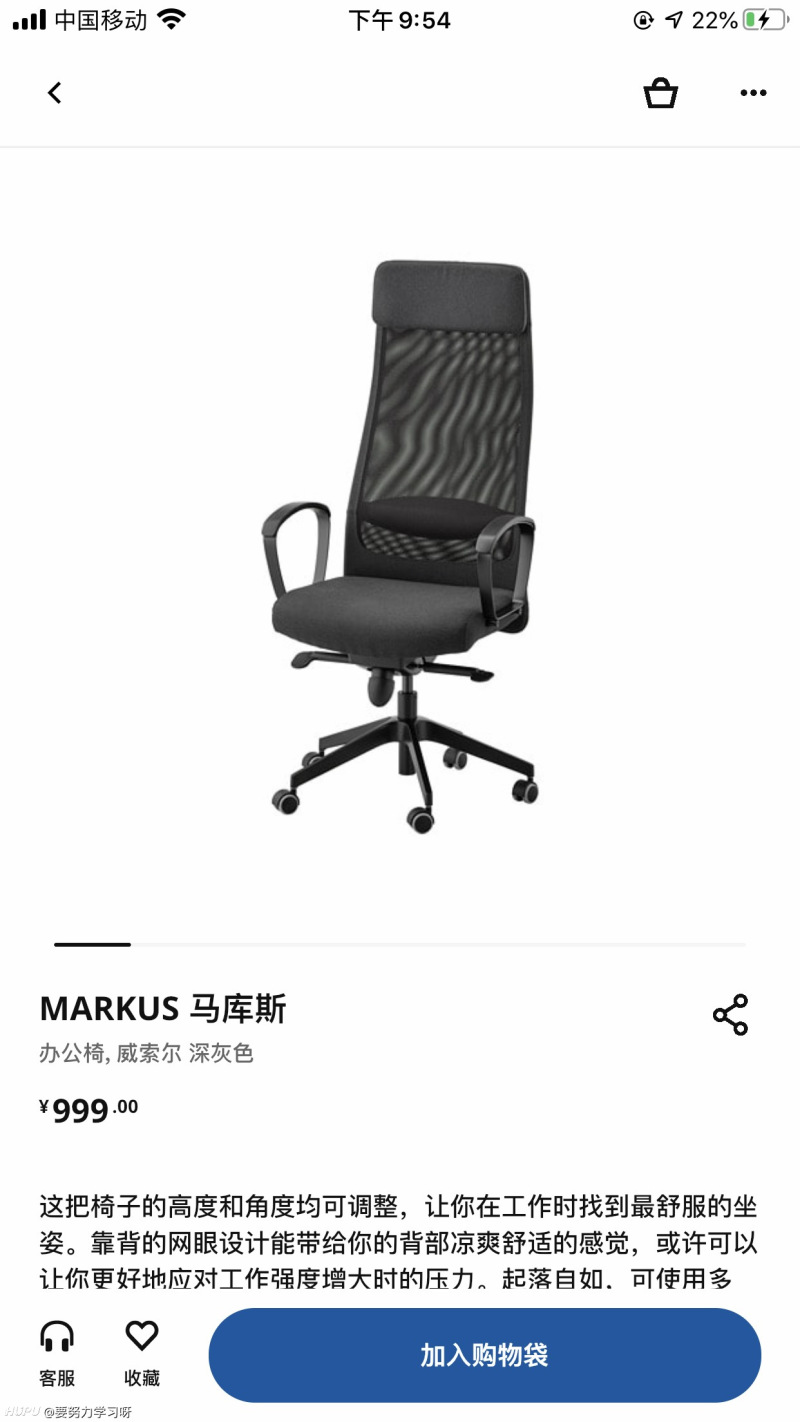Tap the share icon next to MARKUS

click(x=731, y=1014)
